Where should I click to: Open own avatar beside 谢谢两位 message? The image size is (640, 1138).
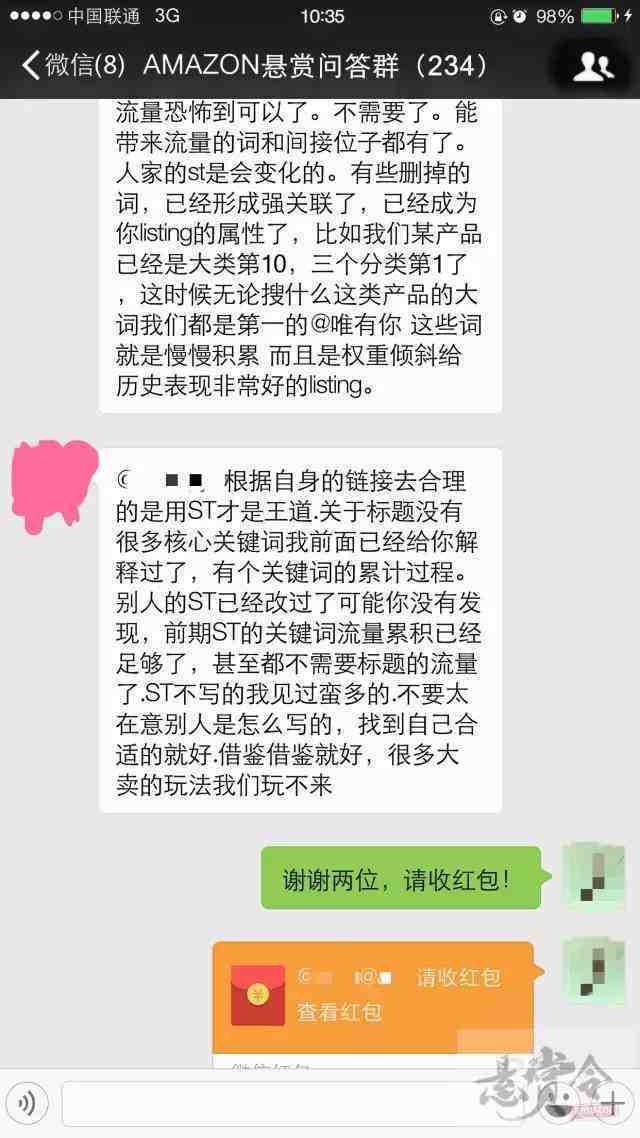point(593,876)
